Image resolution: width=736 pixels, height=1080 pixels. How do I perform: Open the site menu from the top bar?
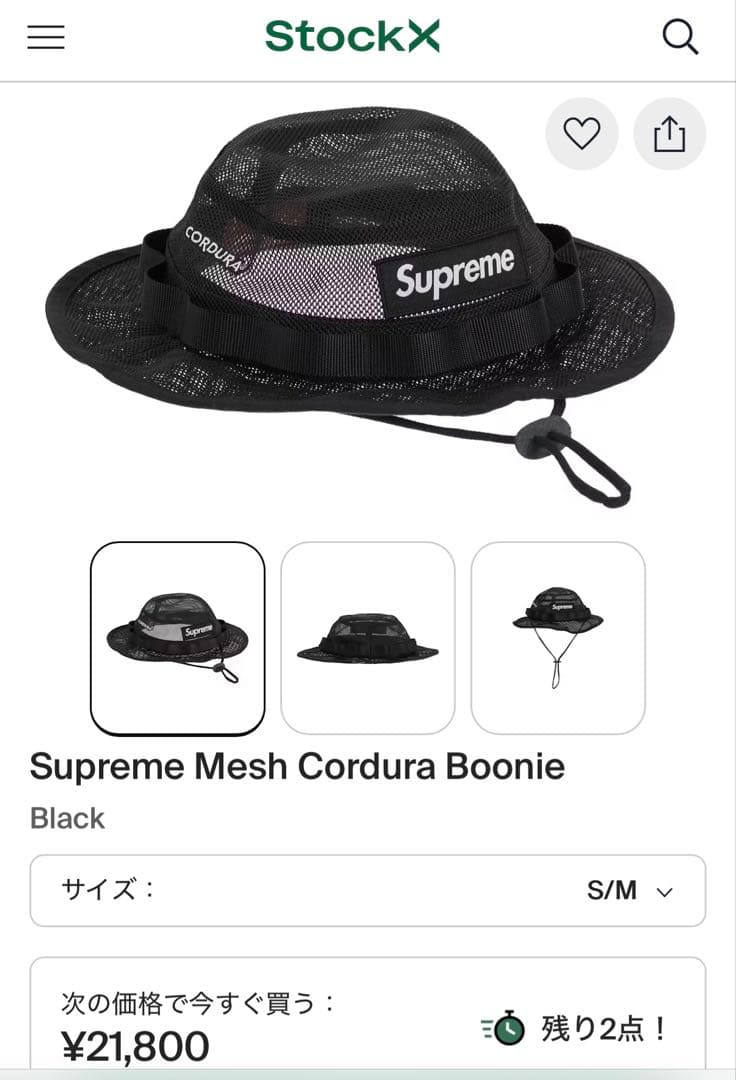(45, 38)
